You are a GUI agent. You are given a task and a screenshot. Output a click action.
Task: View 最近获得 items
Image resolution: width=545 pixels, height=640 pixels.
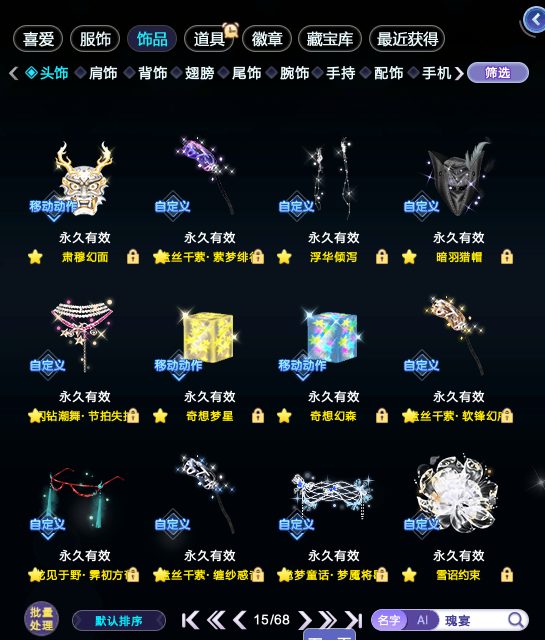[407, 39]
